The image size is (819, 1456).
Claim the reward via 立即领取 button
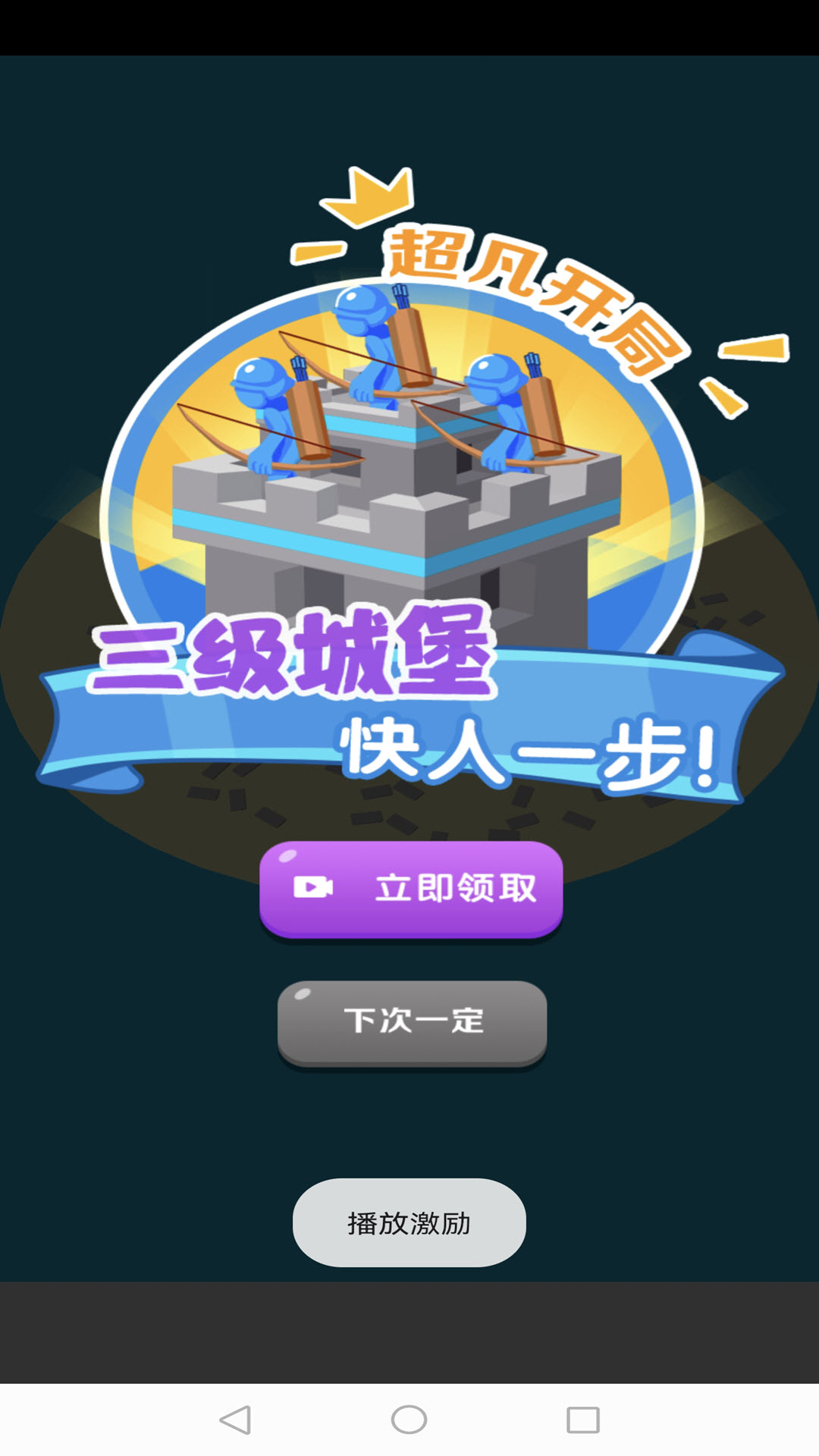tap(411, 889)
